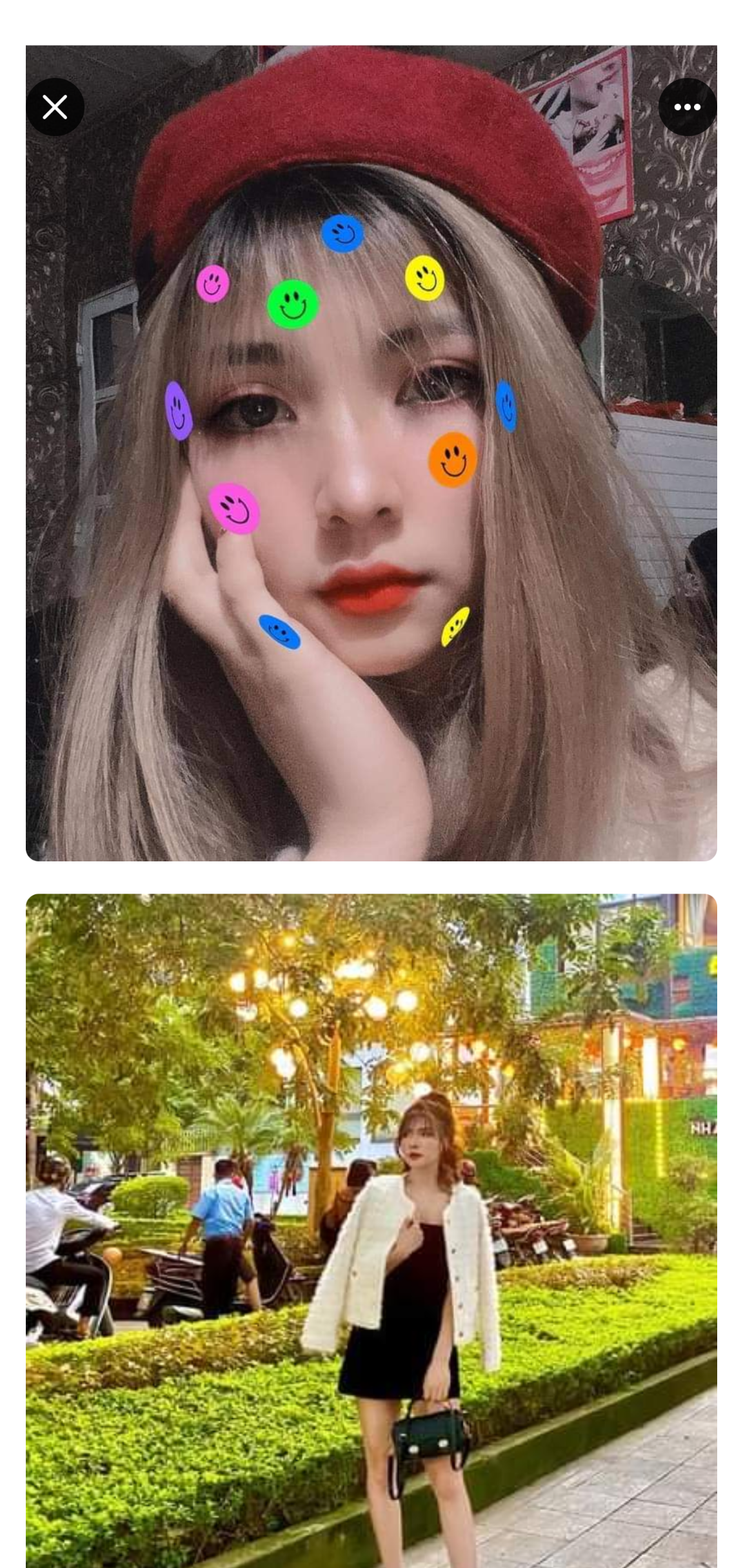
Task: Open the outdoor garden photo
Action: coord(371,1225)
